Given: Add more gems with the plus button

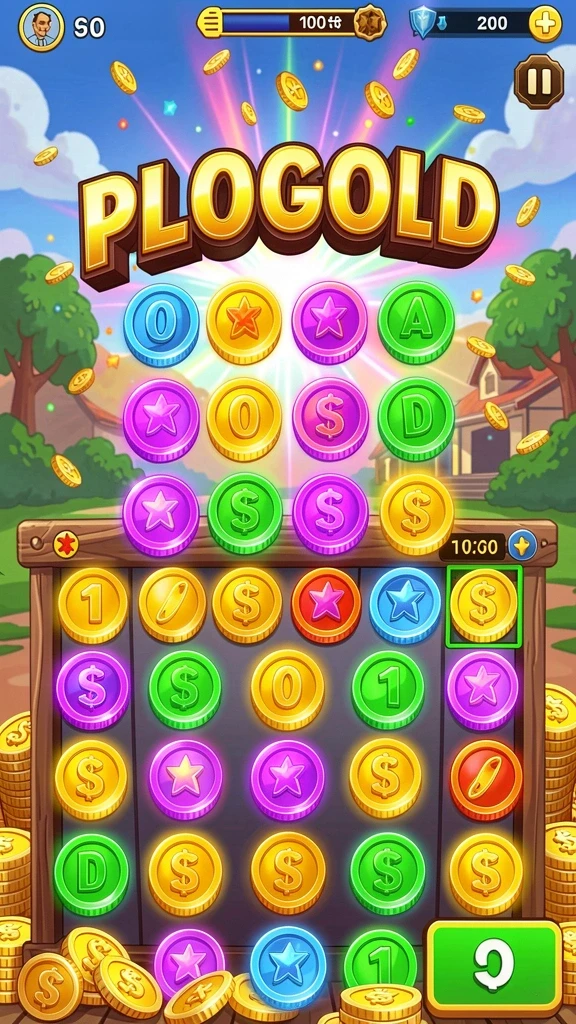Looking at the screenshot, I should (x=545, y=24).
